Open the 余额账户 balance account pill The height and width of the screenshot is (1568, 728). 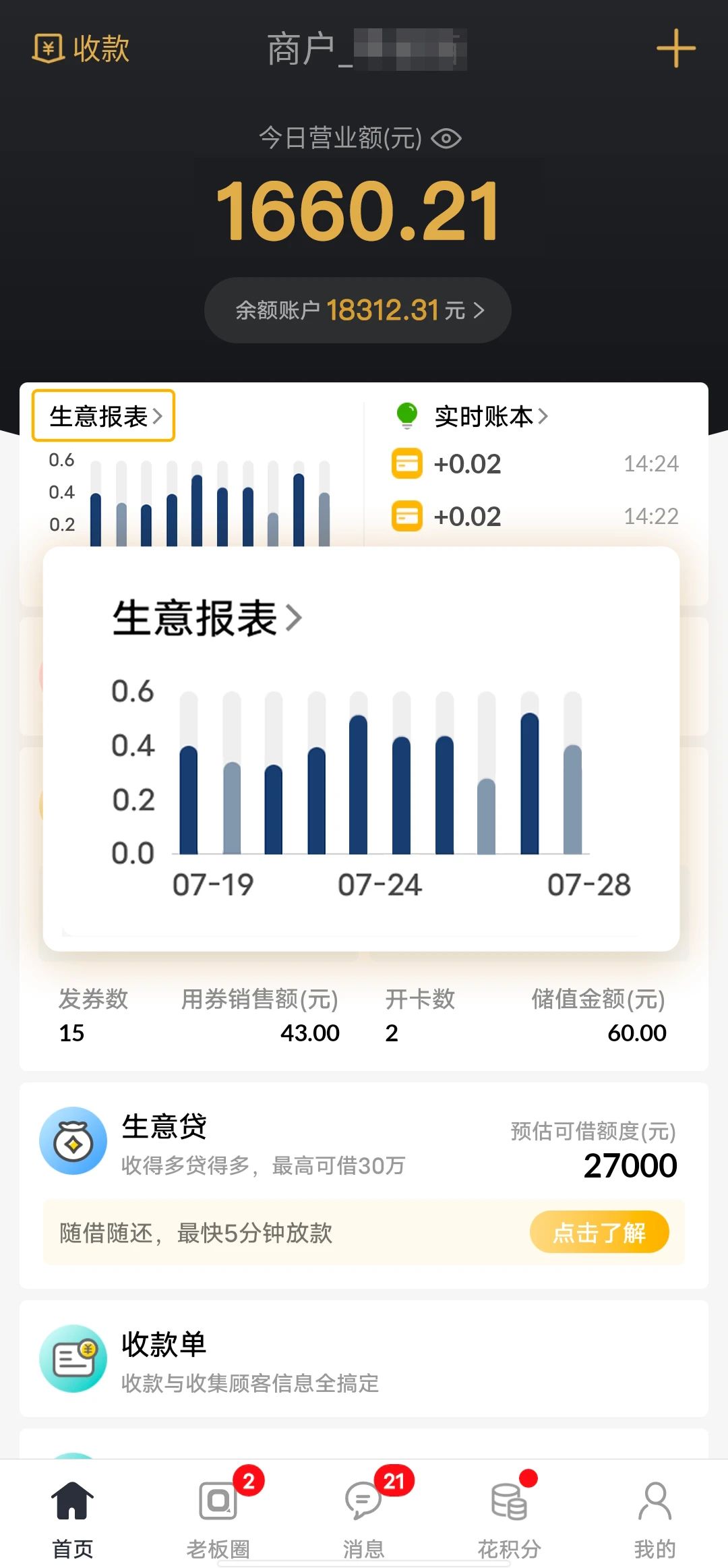pyautogui.click(x=358, y=310)
